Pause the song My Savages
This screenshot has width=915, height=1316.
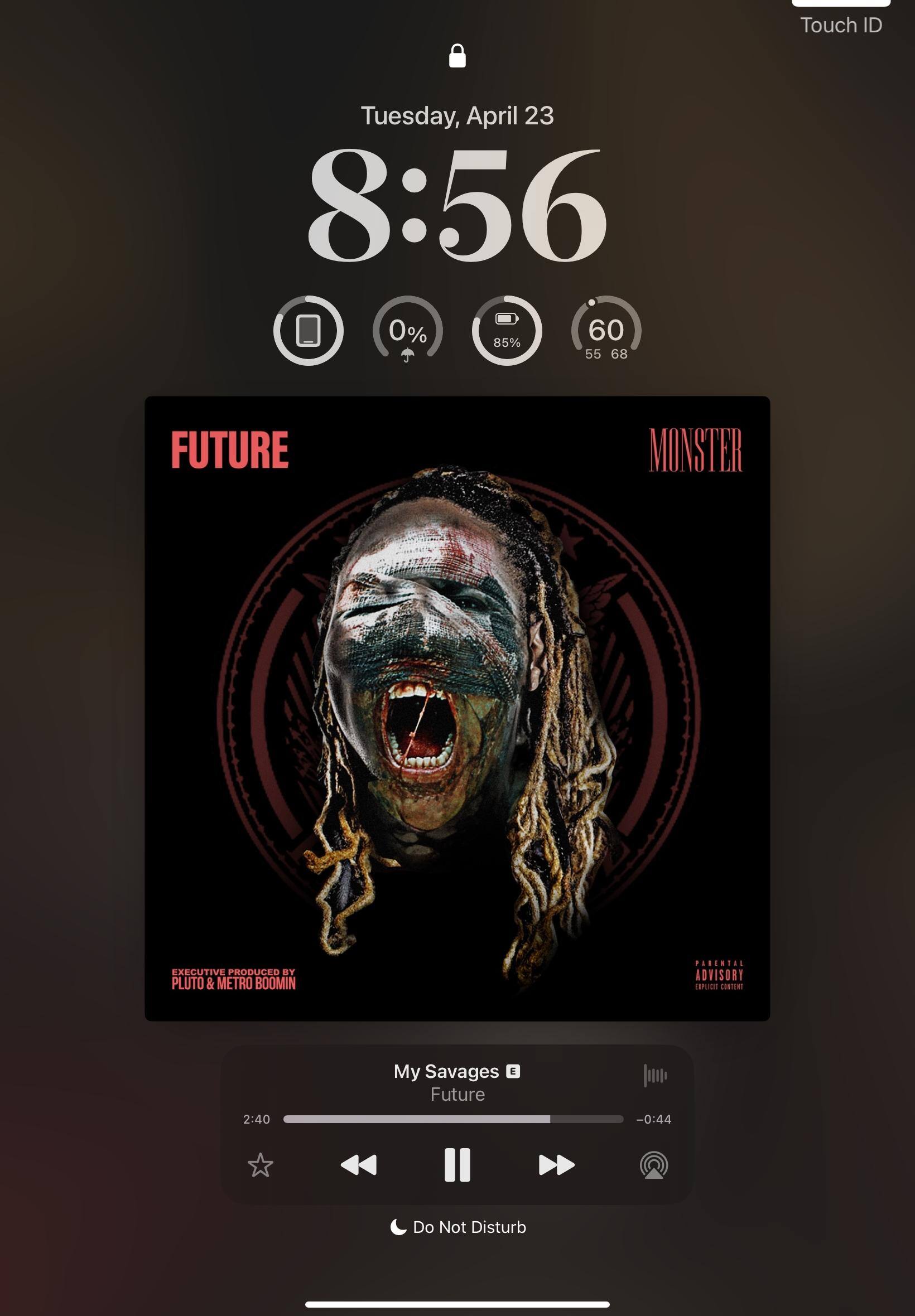pos(457,1165)
